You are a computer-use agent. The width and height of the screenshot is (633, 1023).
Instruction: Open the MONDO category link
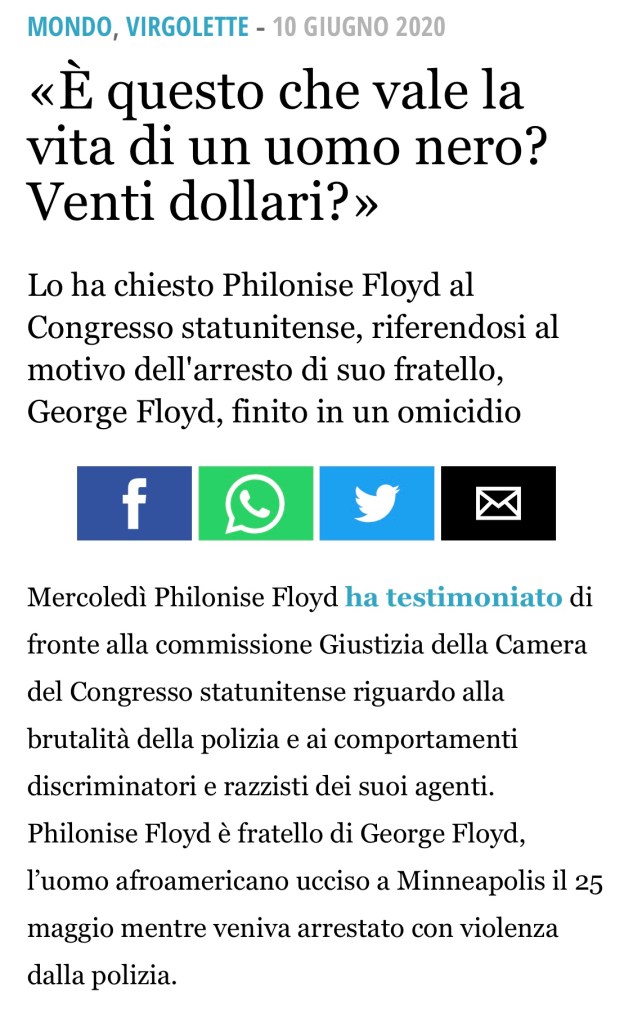[x=69, y=27]
